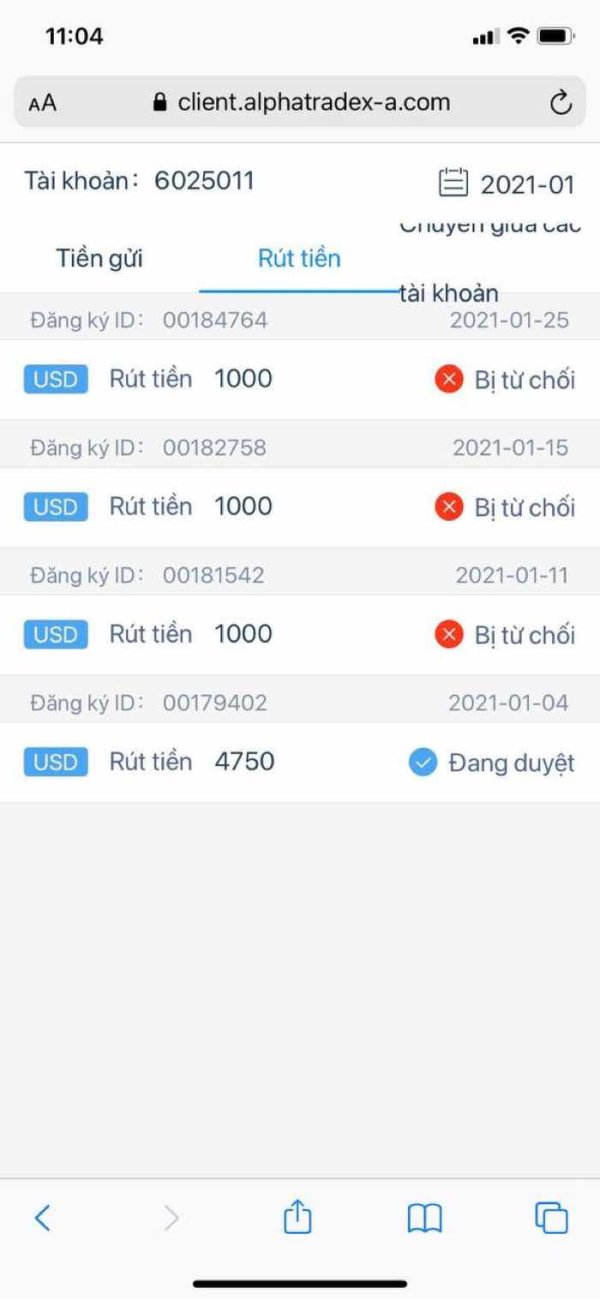Open Safari bookmarks
The image size is (600, 1300).
[425, 1218]
